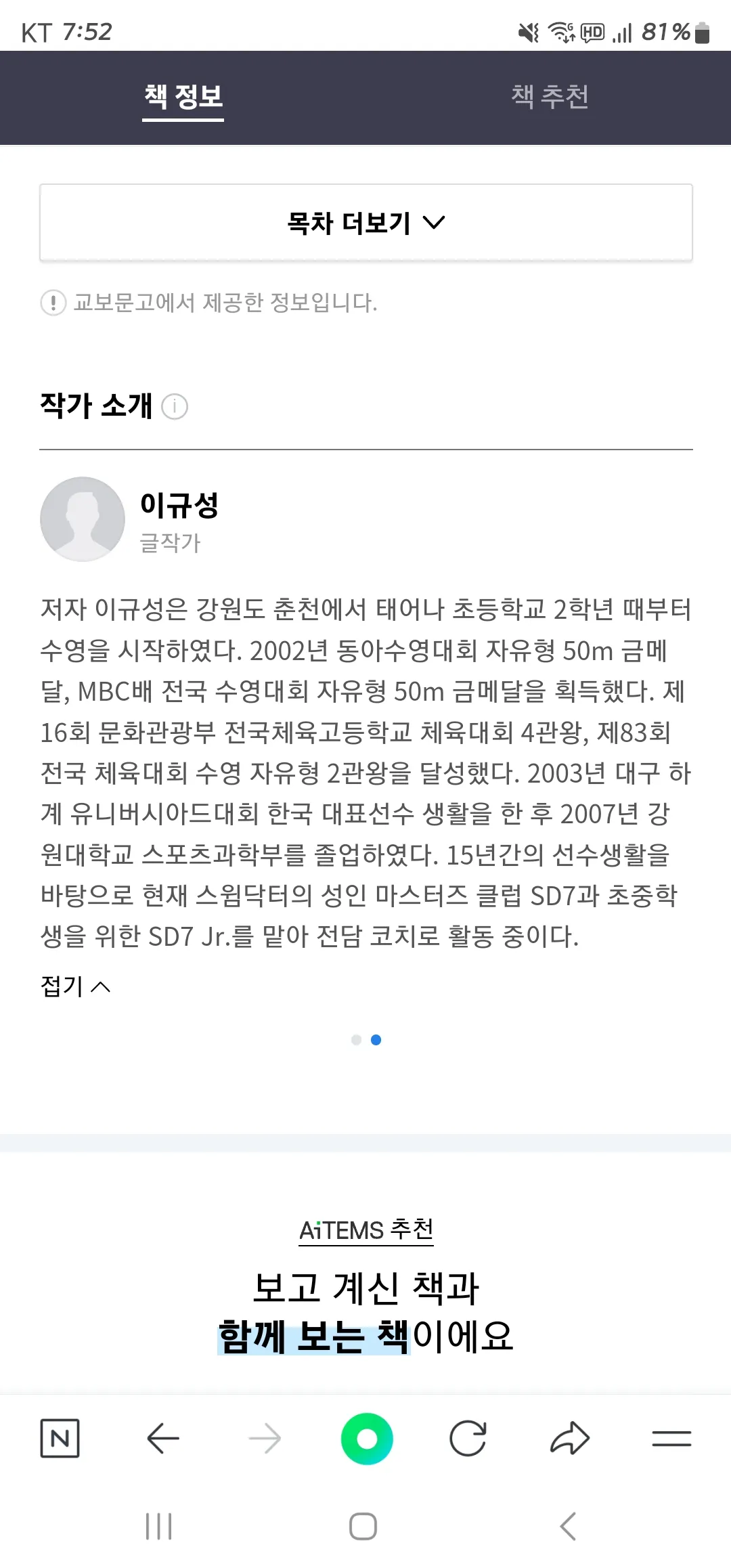This screenshot has height=1568, width=731.
Task: Tap the author profile placeholder image
Action: pos(82,519)
